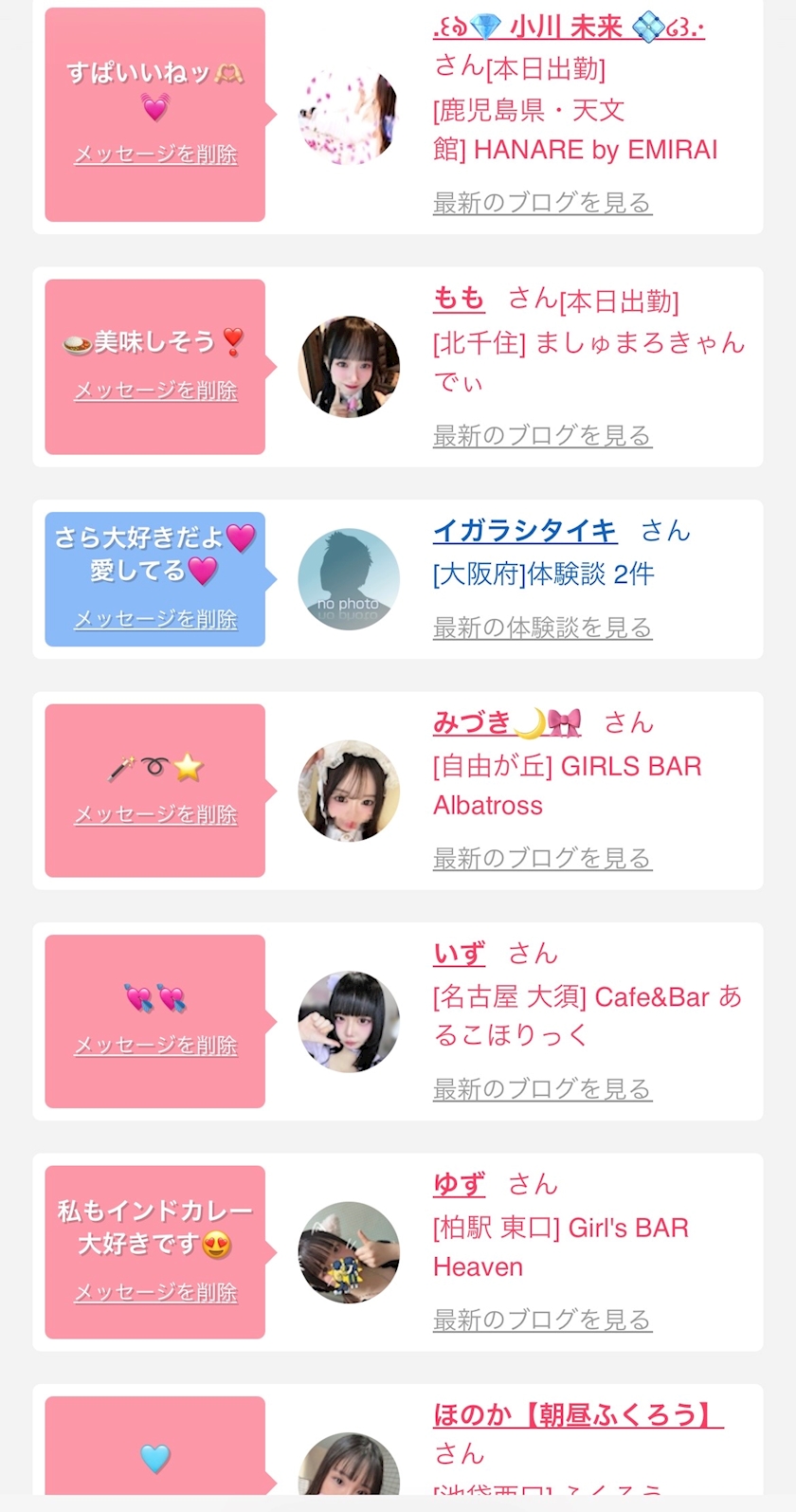Image resolution: width=796 pixels, height=1512 pixels.
Task: Open イガラシタイキ's profile link
Action: (x=525, y=531)
